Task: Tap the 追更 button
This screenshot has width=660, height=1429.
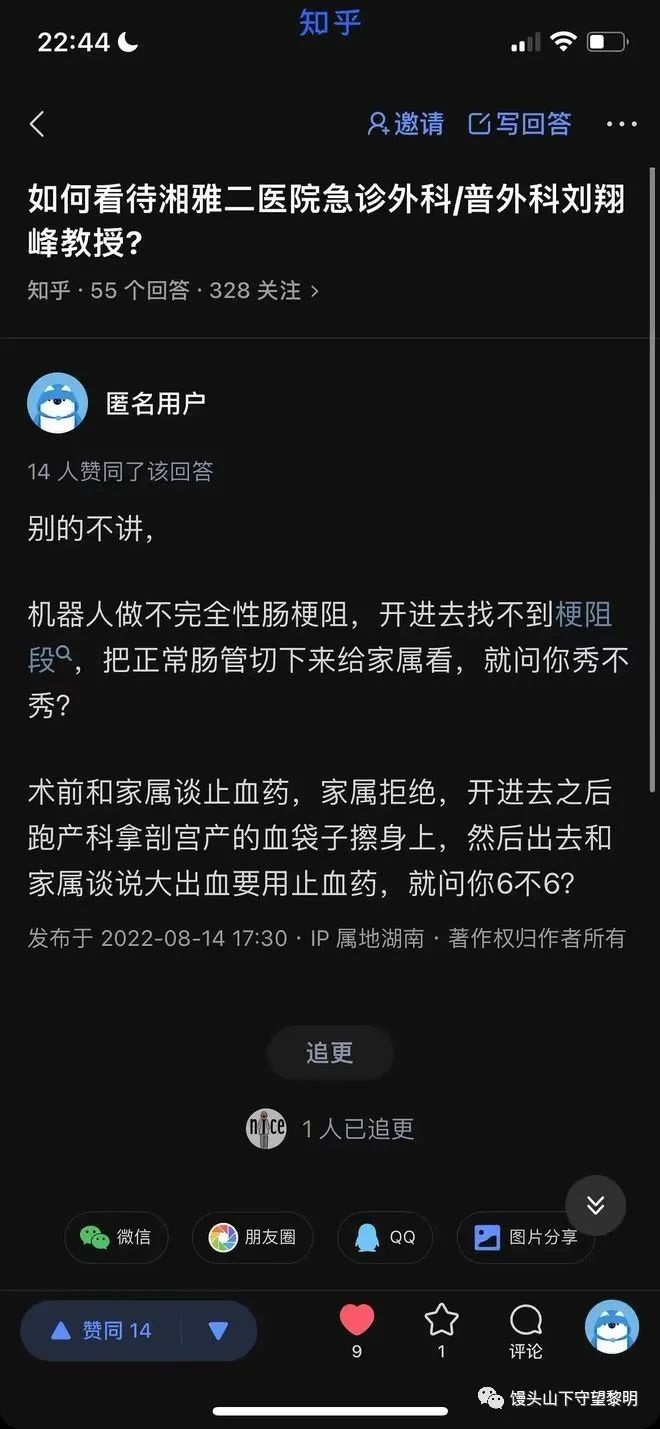Action: [x=329, y=1052]
